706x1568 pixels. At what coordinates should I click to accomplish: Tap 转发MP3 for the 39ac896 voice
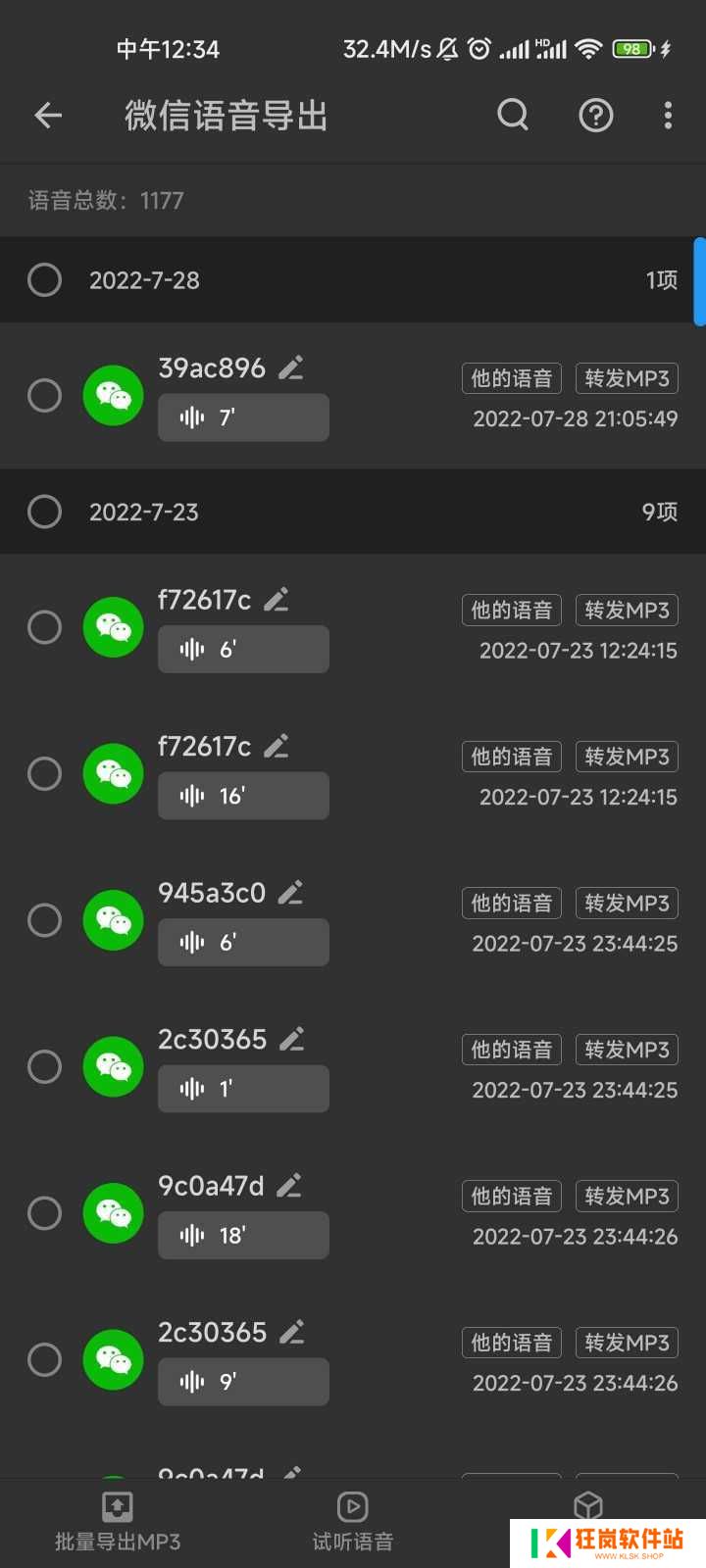[627, 378]
